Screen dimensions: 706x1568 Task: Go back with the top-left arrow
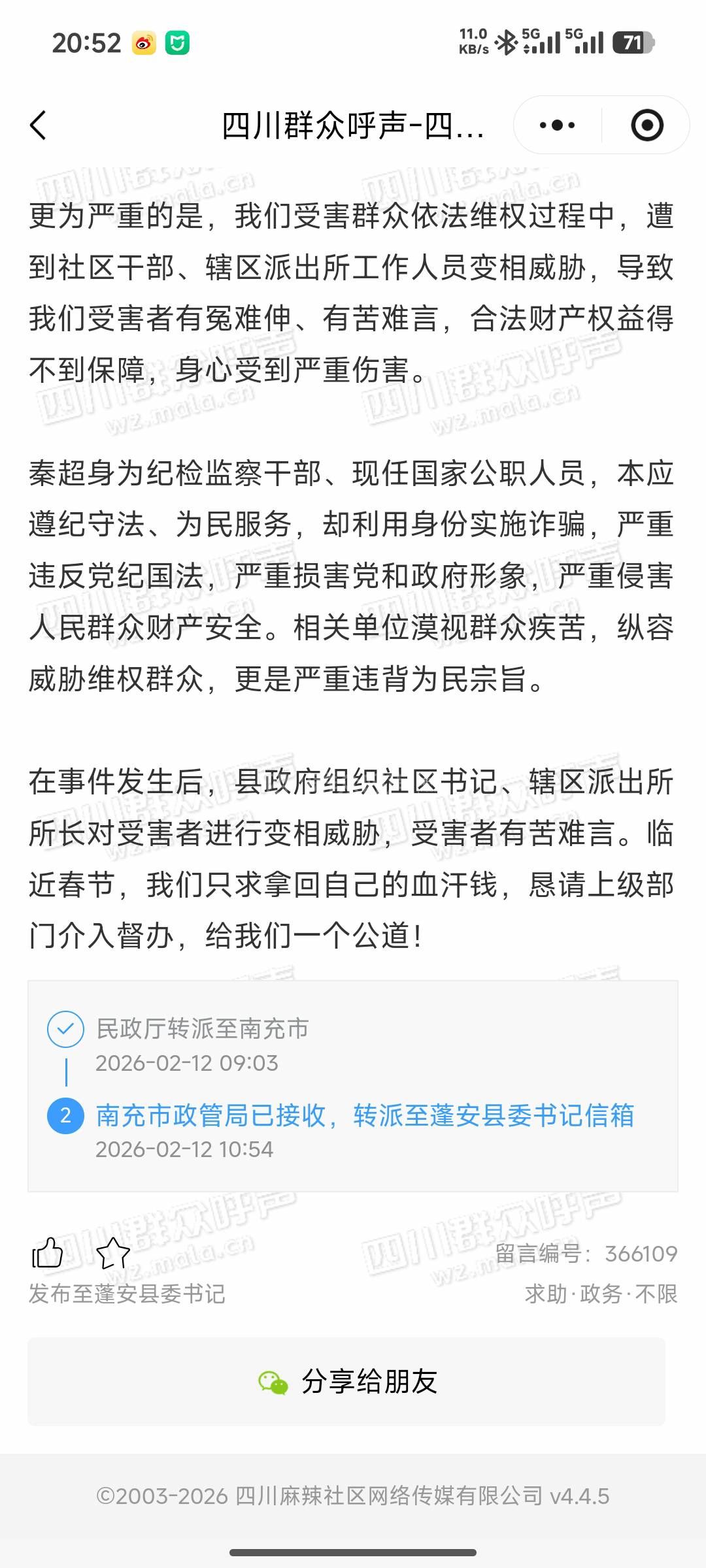(x=39, y=125)
